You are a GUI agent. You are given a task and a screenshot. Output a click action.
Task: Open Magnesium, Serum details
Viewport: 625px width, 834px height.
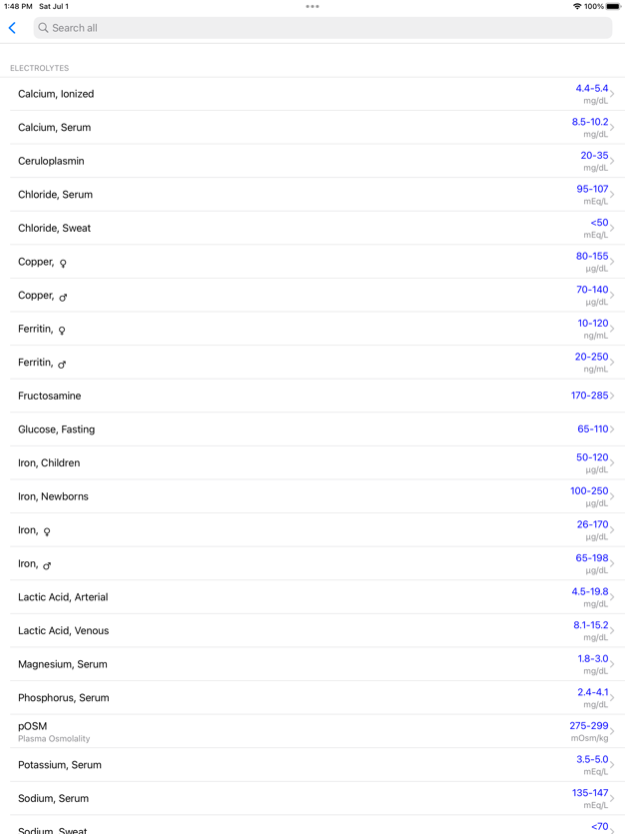click(312, 664)
